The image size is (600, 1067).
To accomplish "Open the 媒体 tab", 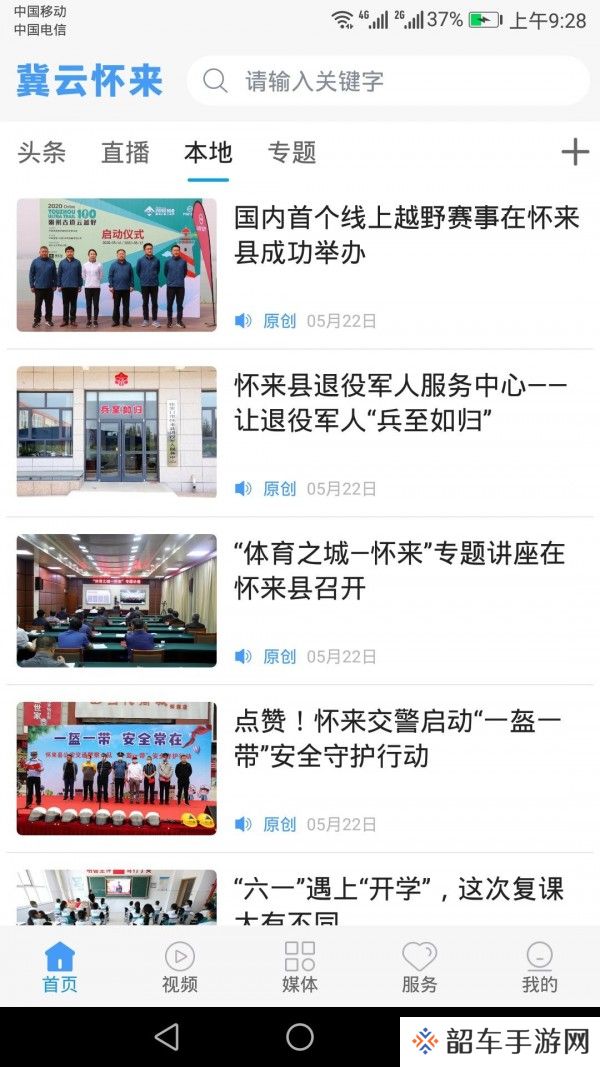I will tap(300, 967).
